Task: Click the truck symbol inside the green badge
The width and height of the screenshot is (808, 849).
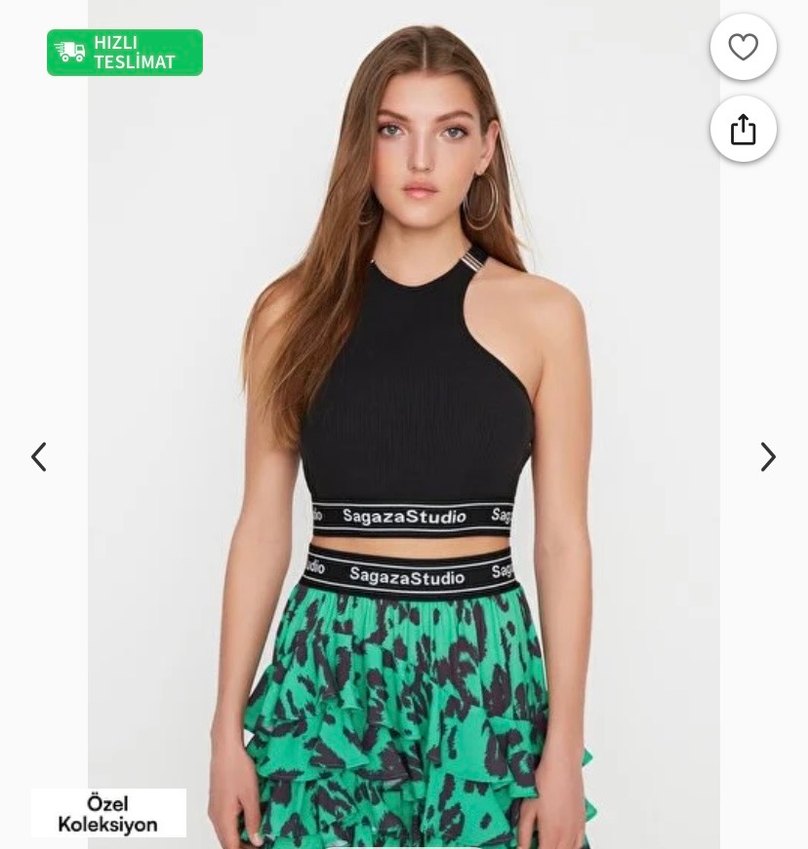Action: coord(68,51)
